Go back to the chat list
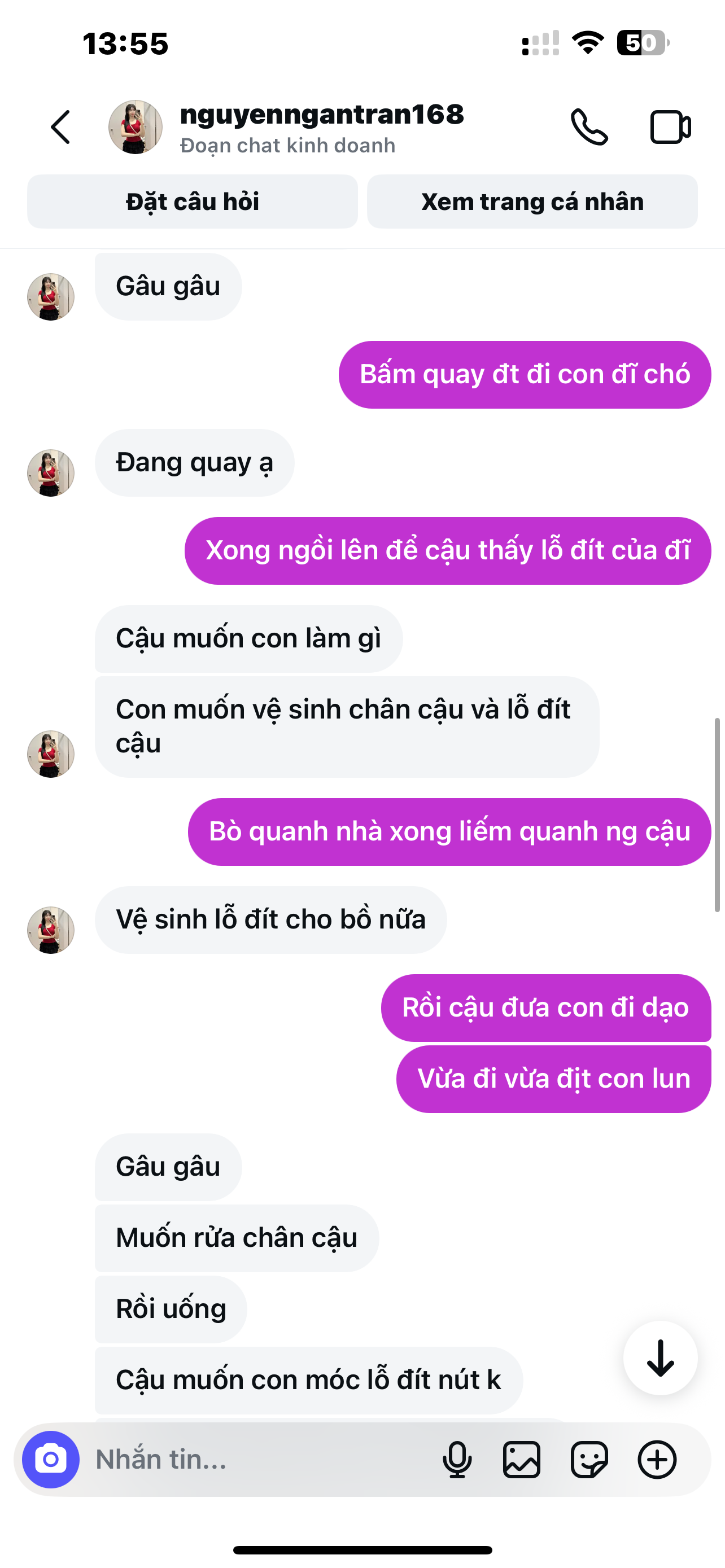Screen dimensions: 725x1568 click(x=60, y=127)
